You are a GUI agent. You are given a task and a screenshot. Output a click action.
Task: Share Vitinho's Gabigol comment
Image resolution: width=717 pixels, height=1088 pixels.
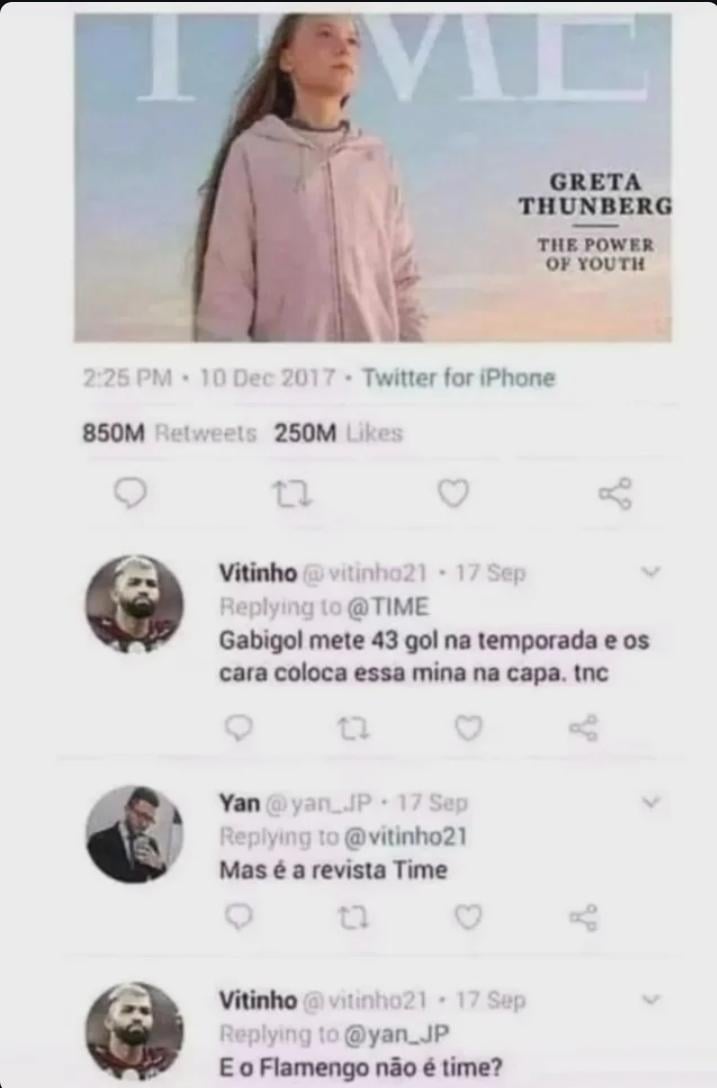tap(583, 728)
